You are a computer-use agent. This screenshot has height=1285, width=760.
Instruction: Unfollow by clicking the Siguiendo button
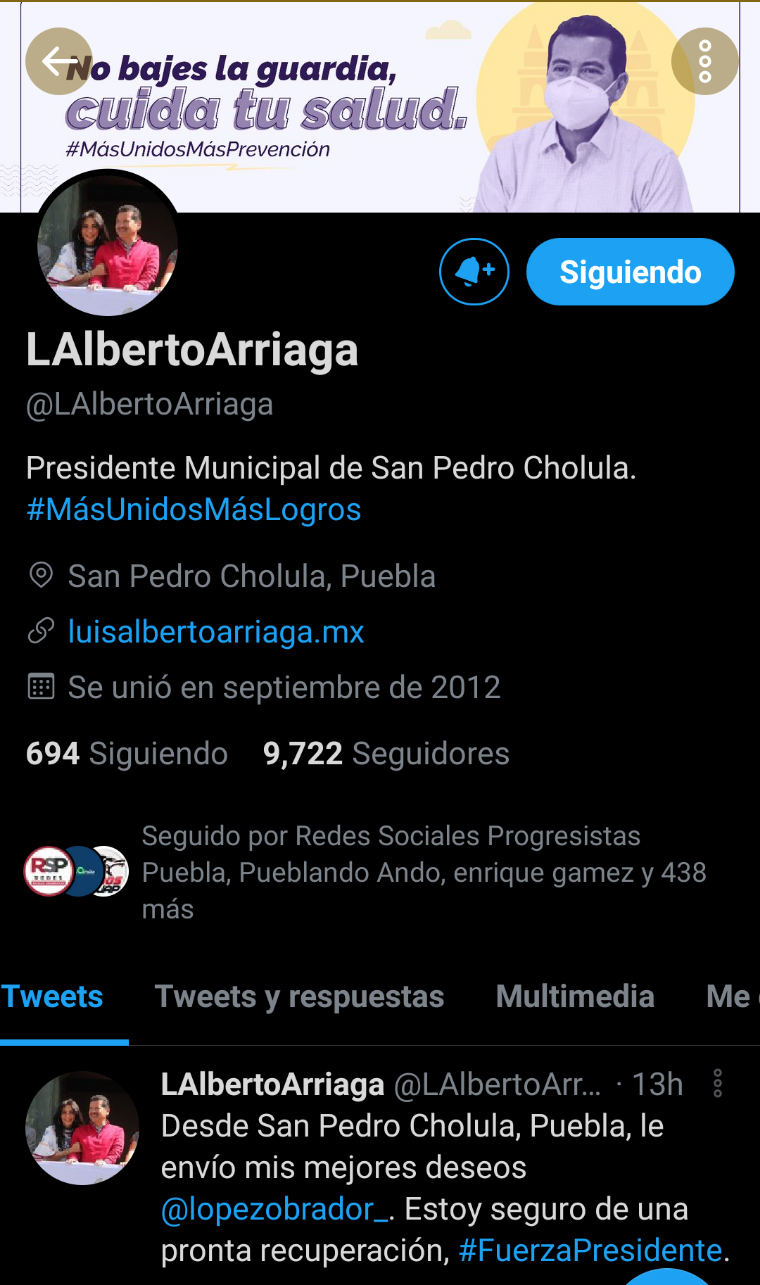coord(630,271)
